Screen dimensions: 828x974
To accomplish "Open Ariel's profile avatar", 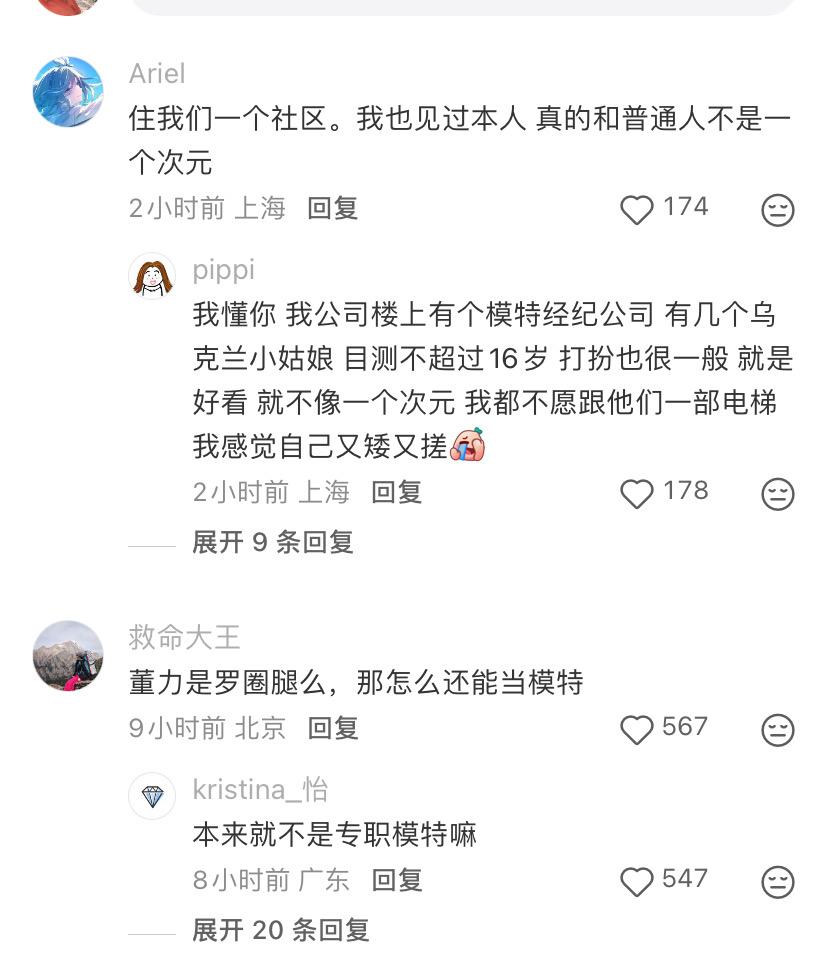I will [x=68, y=92].
